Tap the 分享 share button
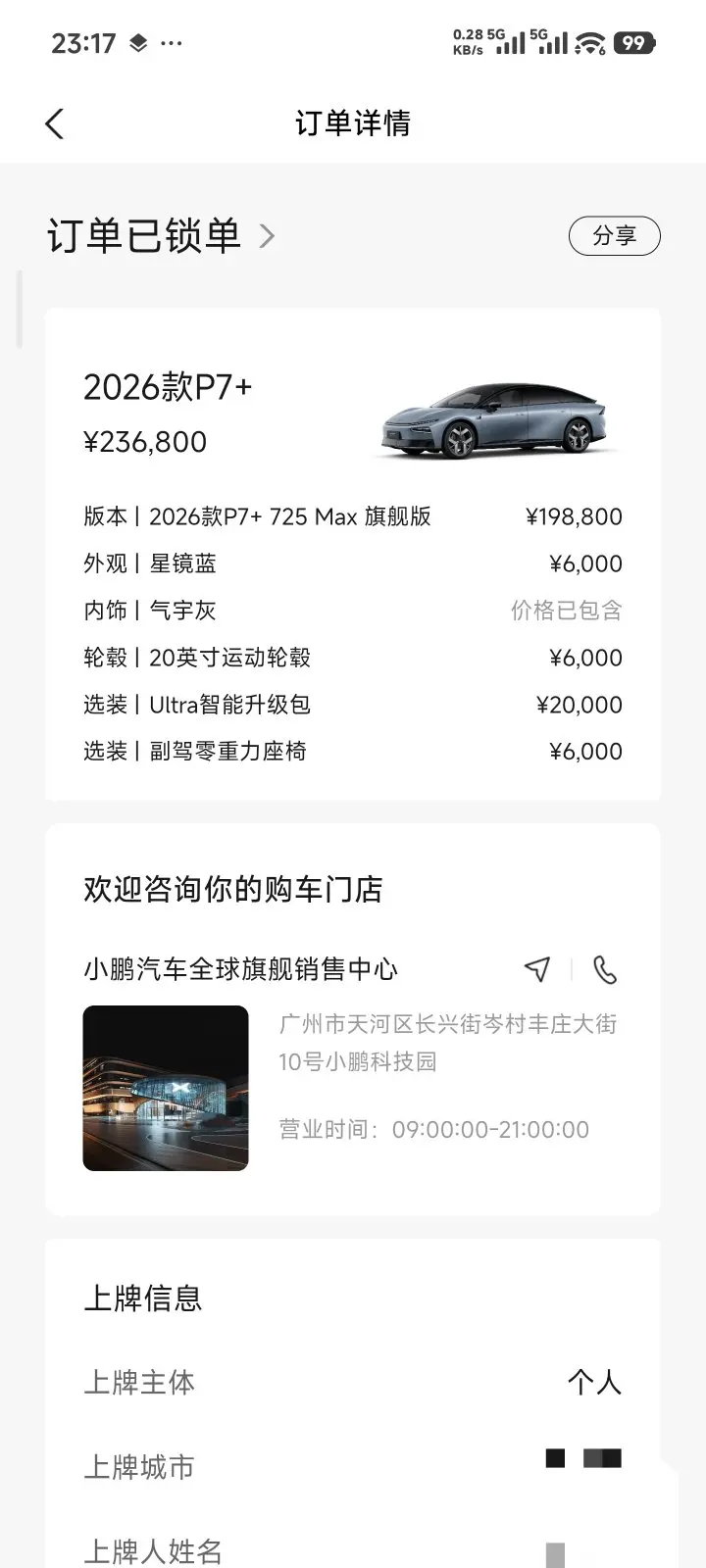The image size is (706, 1568). (615, 236)
